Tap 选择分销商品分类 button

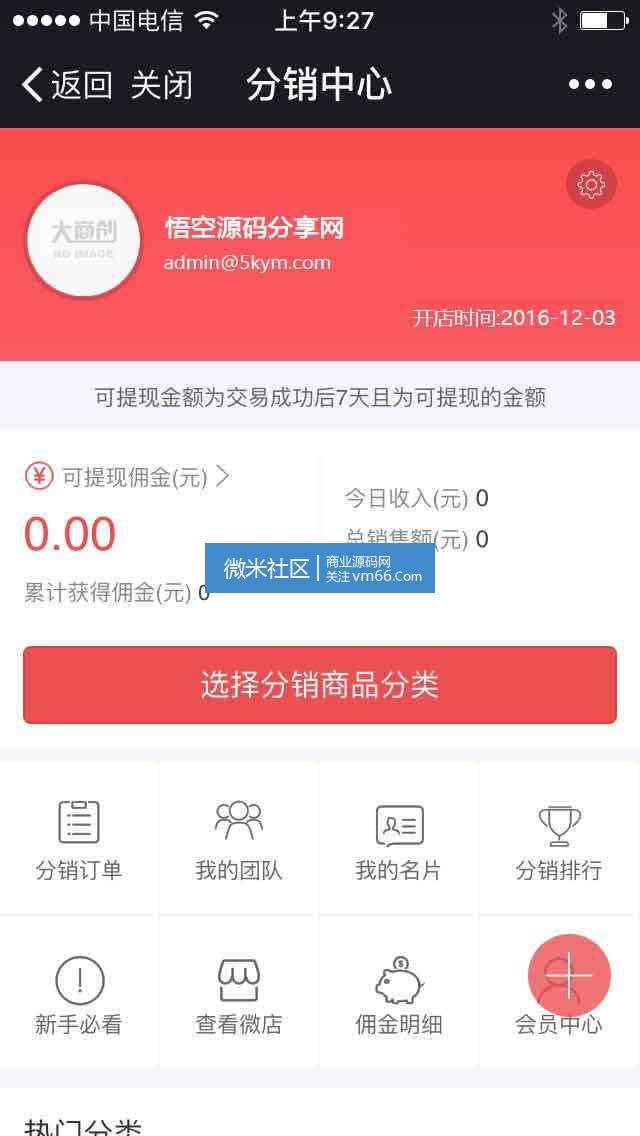point(320,685)
